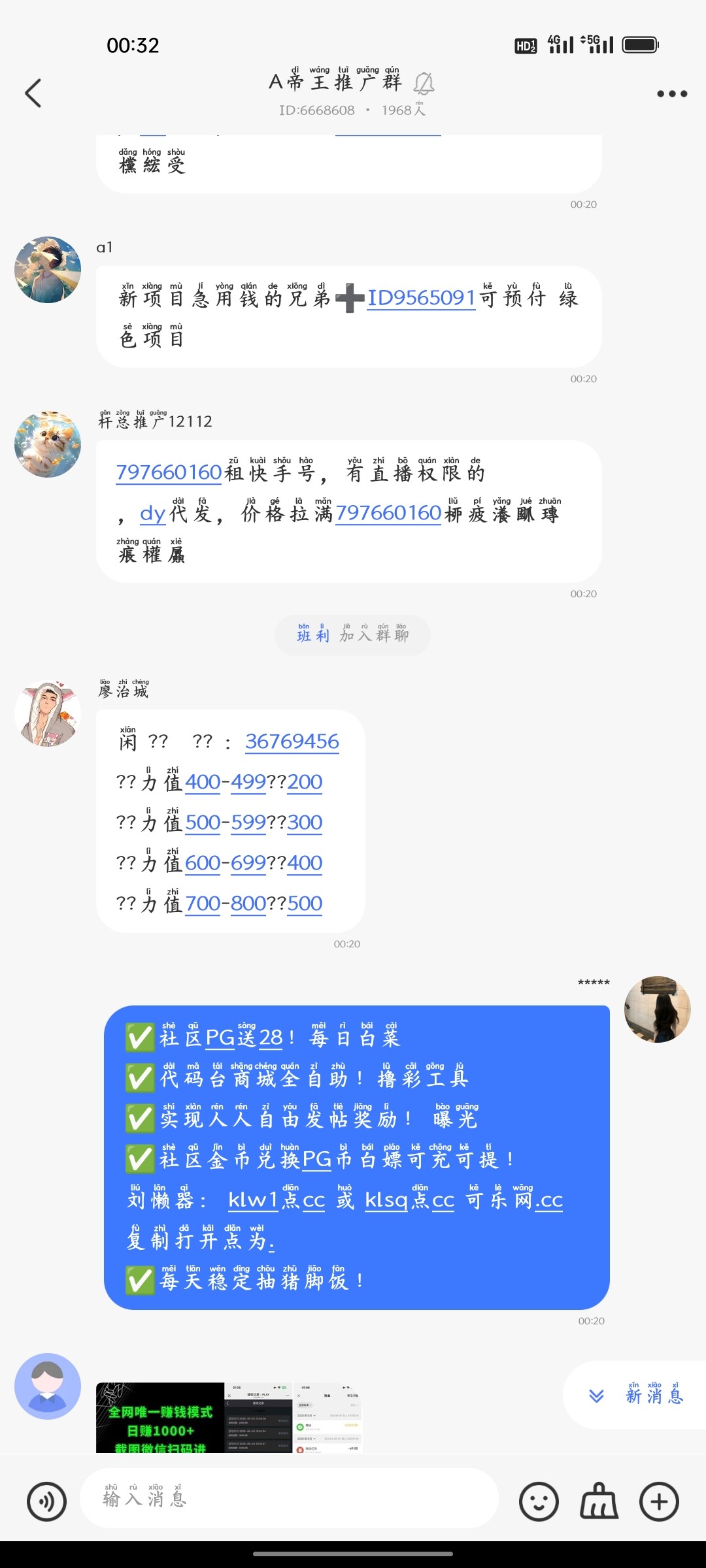Tap the HD icon in the status bar
This screenshot has height=1568, width=706.
(527, 44)
